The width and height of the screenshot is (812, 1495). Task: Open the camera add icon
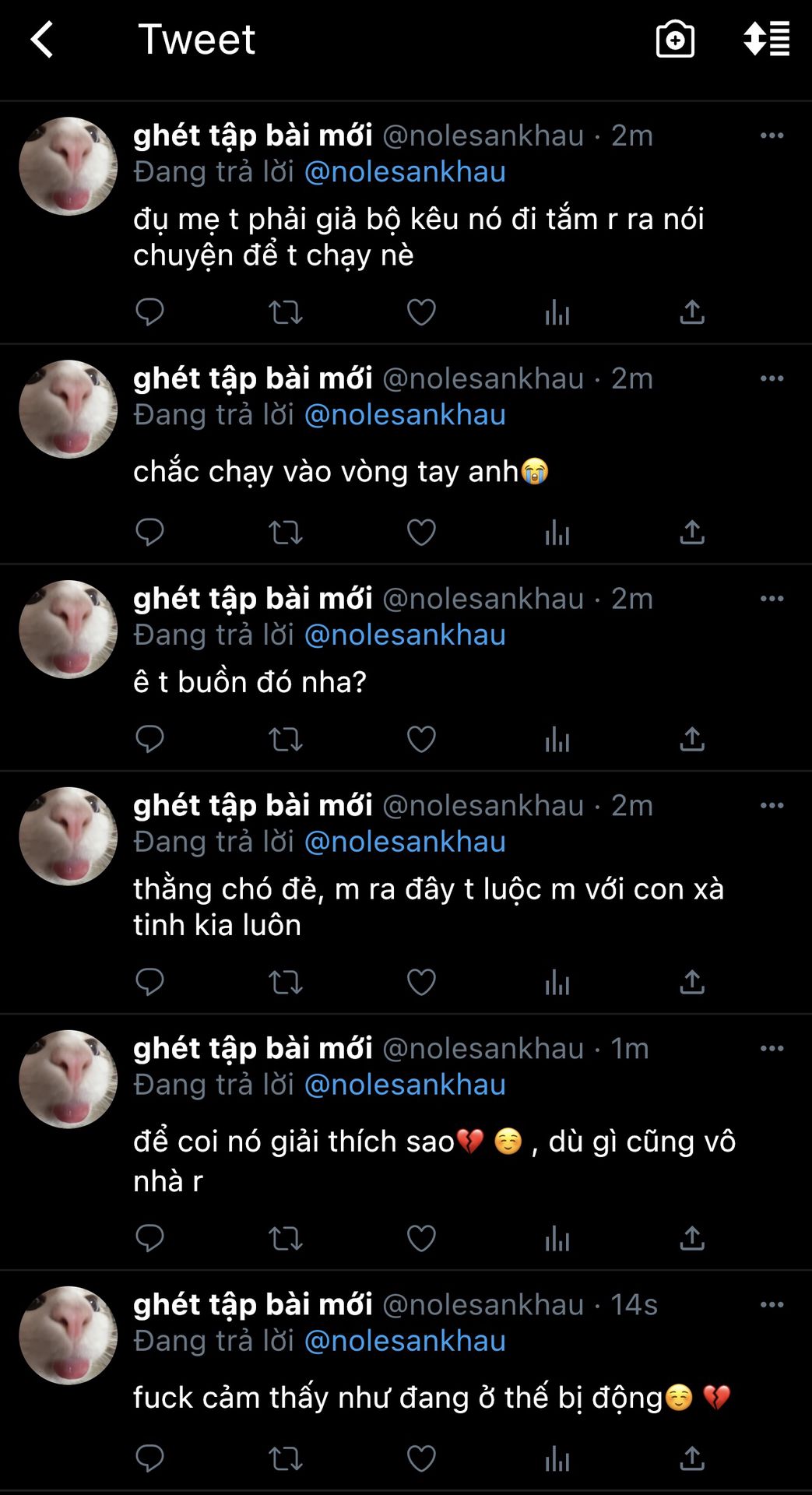675,39
